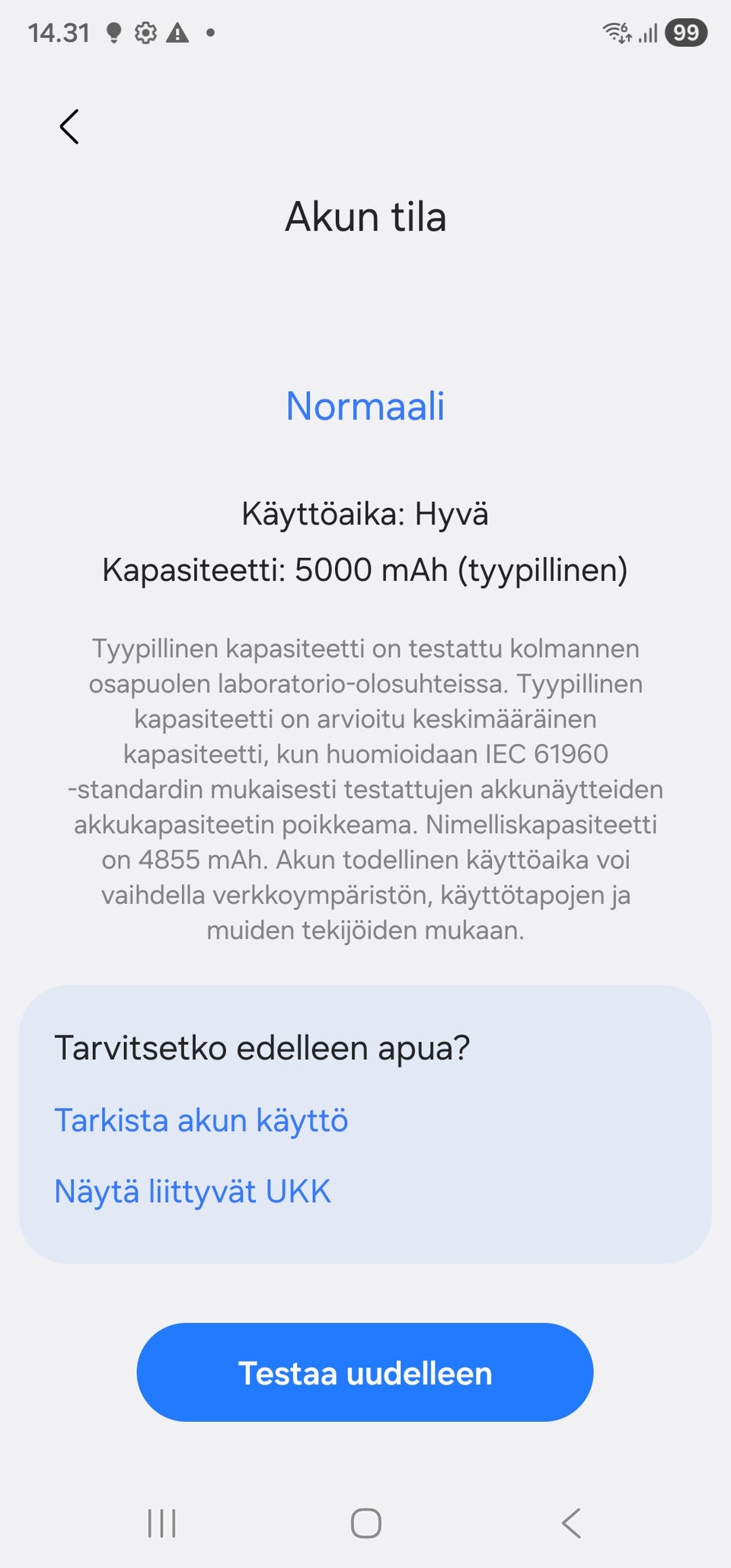Tap the Akun tila screen title

(365, 216)
